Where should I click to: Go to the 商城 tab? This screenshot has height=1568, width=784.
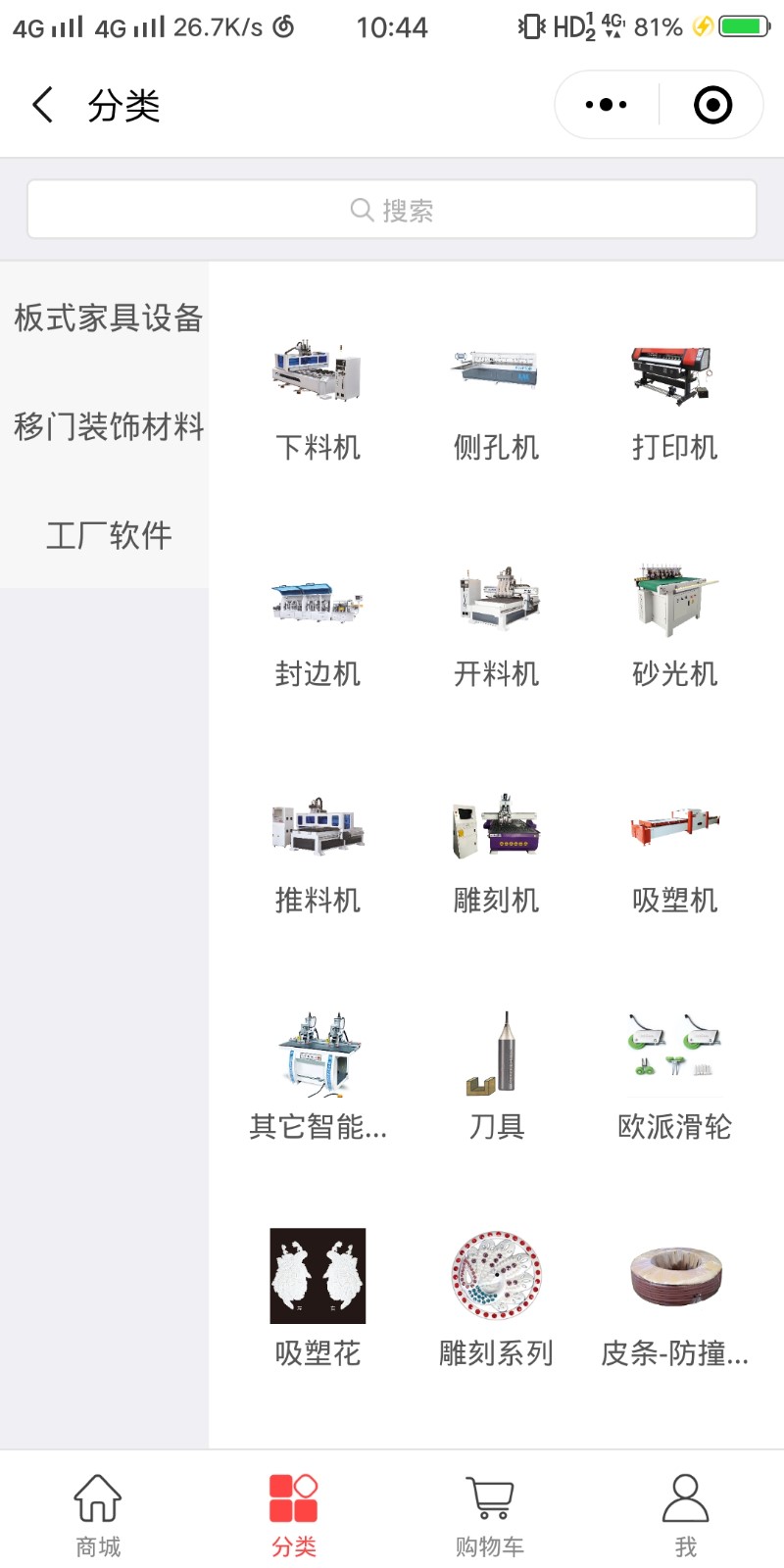[x=98, y=1515]
